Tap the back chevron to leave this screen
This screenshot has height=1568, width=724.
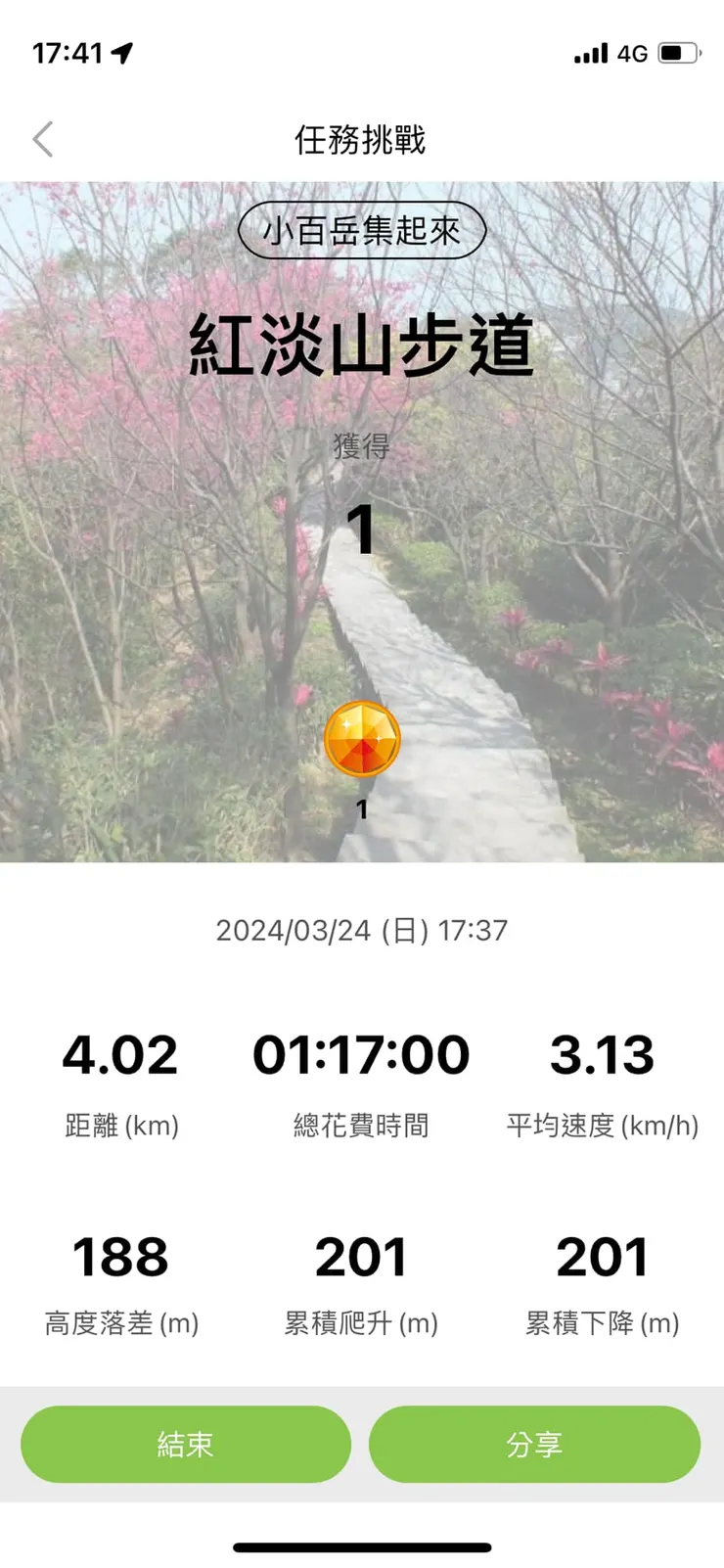click(42, 139)
